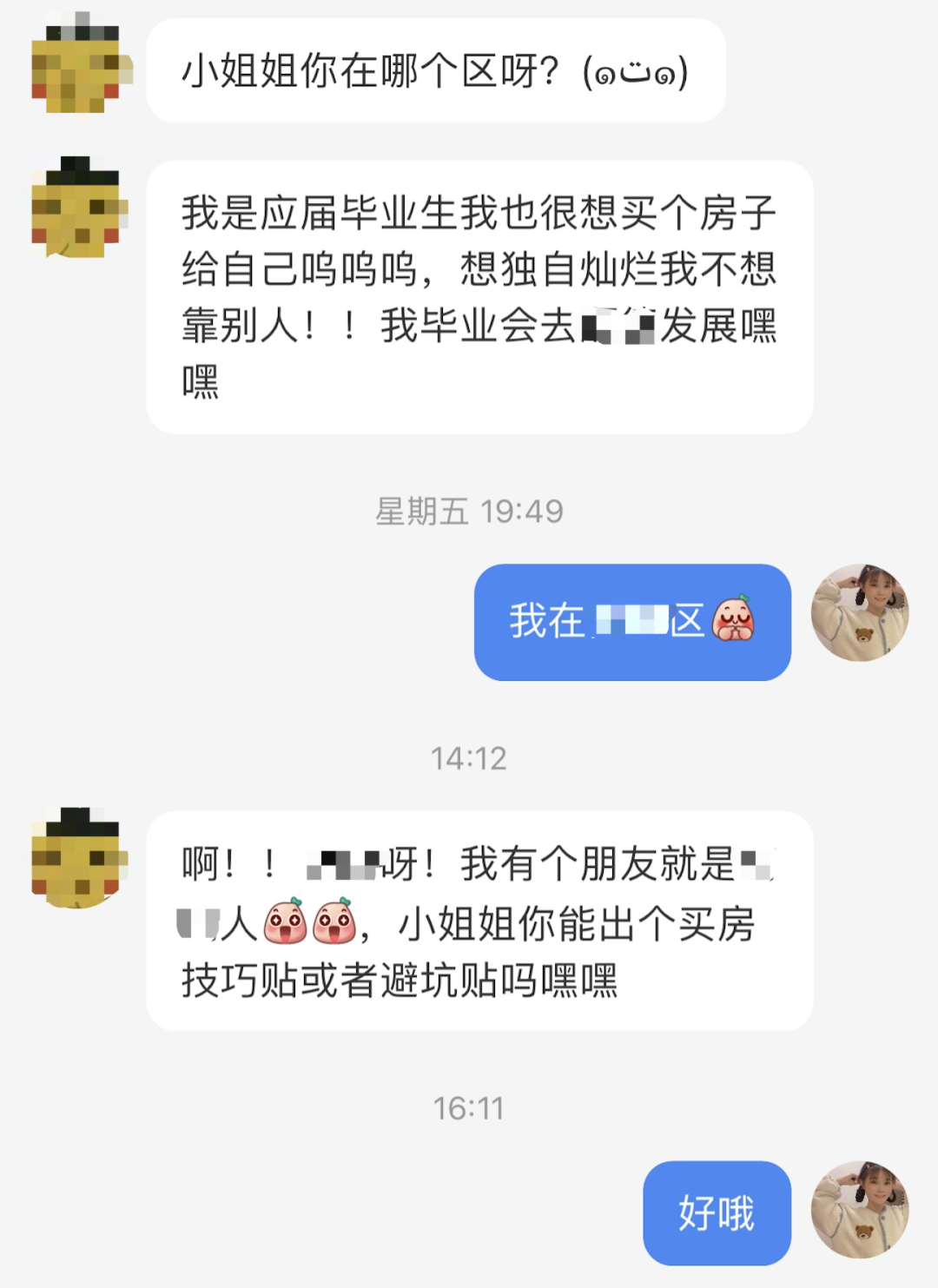View profile from avatar beside 我是应届毕业生 message

(80, 208)
